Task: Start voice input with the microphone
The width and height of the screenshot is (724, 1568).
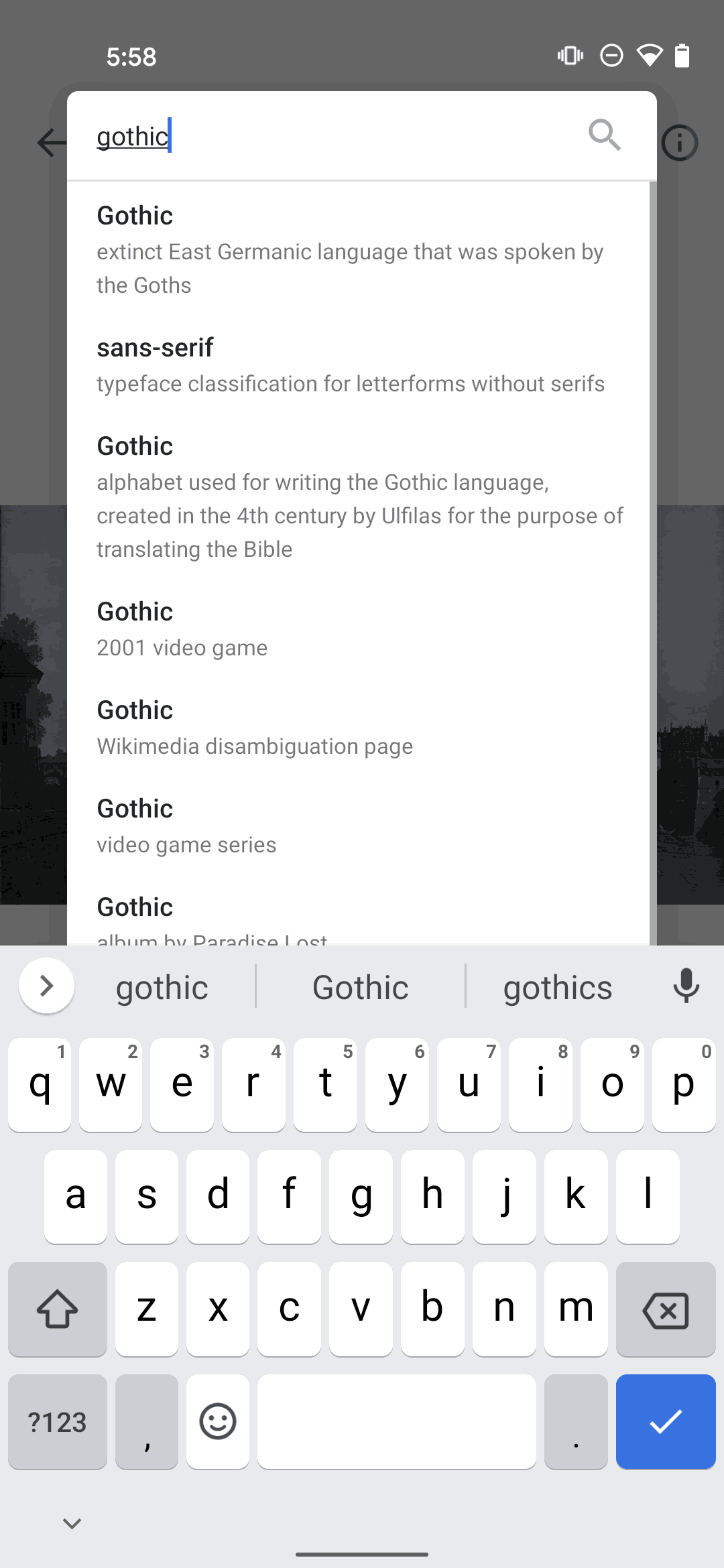Action: click(x=686, y=986)
